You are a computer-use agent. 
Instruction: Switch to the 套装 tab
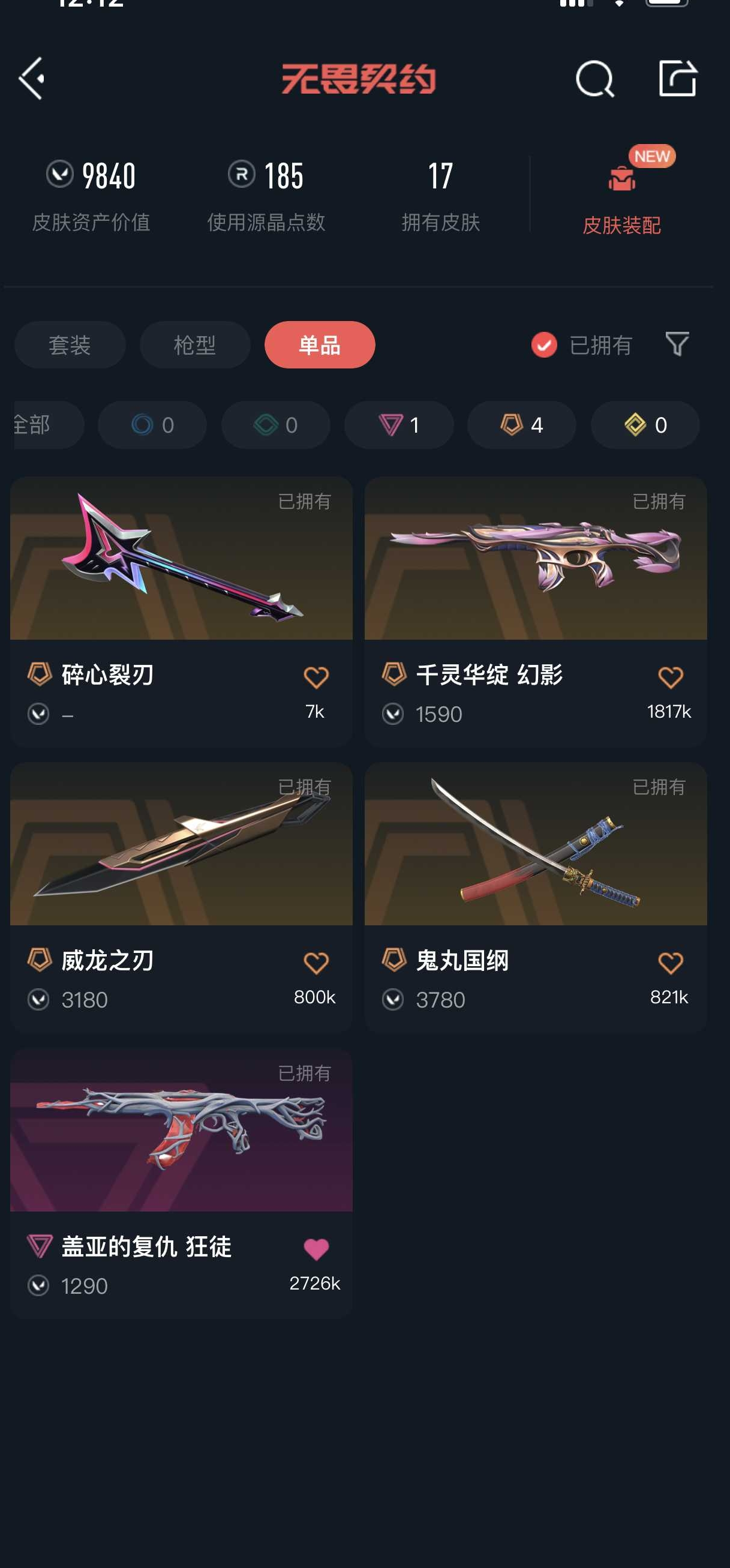coord(70,345)
